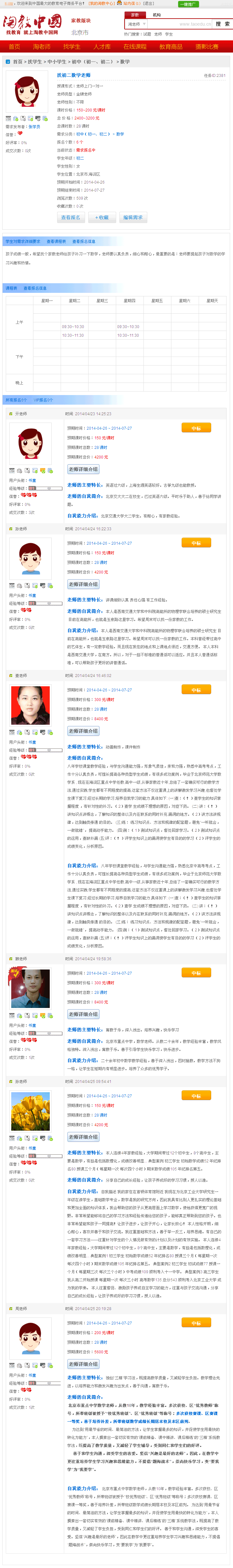Tap the +收藏 button

tap(101, 217)
